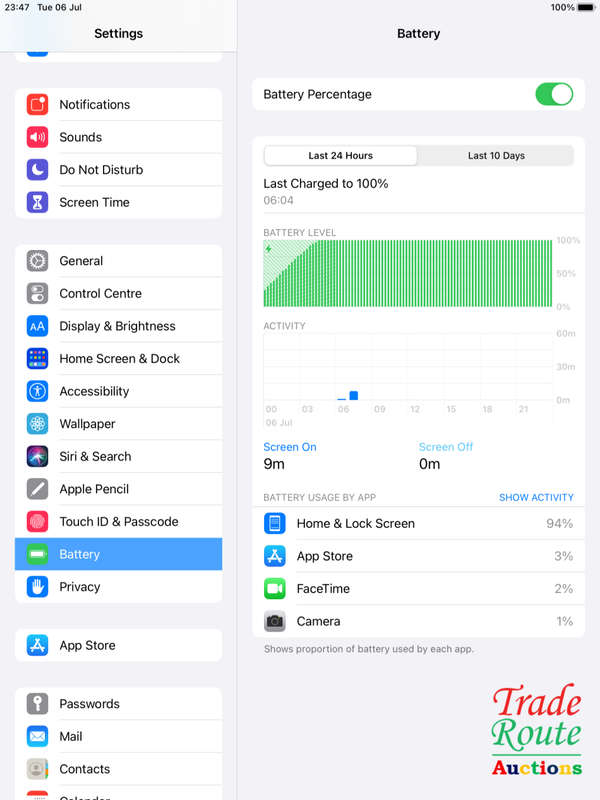Open Passwords settings
This screenshot has width=600, height=800.
[118, 704]
